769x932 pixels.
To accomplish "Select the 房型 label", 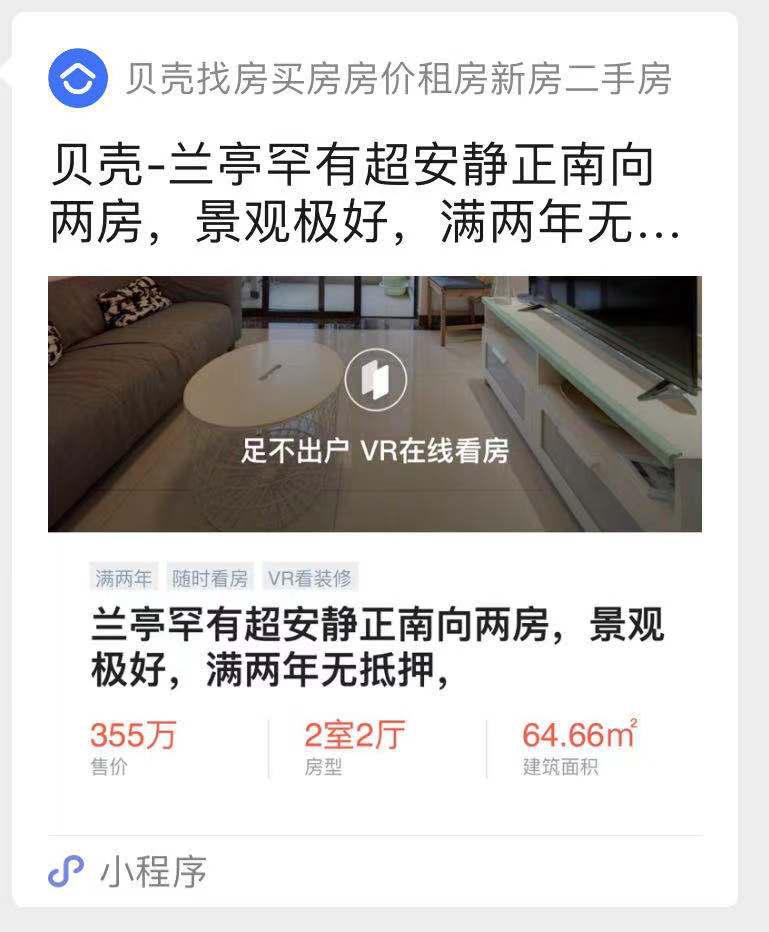I will 324,765.
